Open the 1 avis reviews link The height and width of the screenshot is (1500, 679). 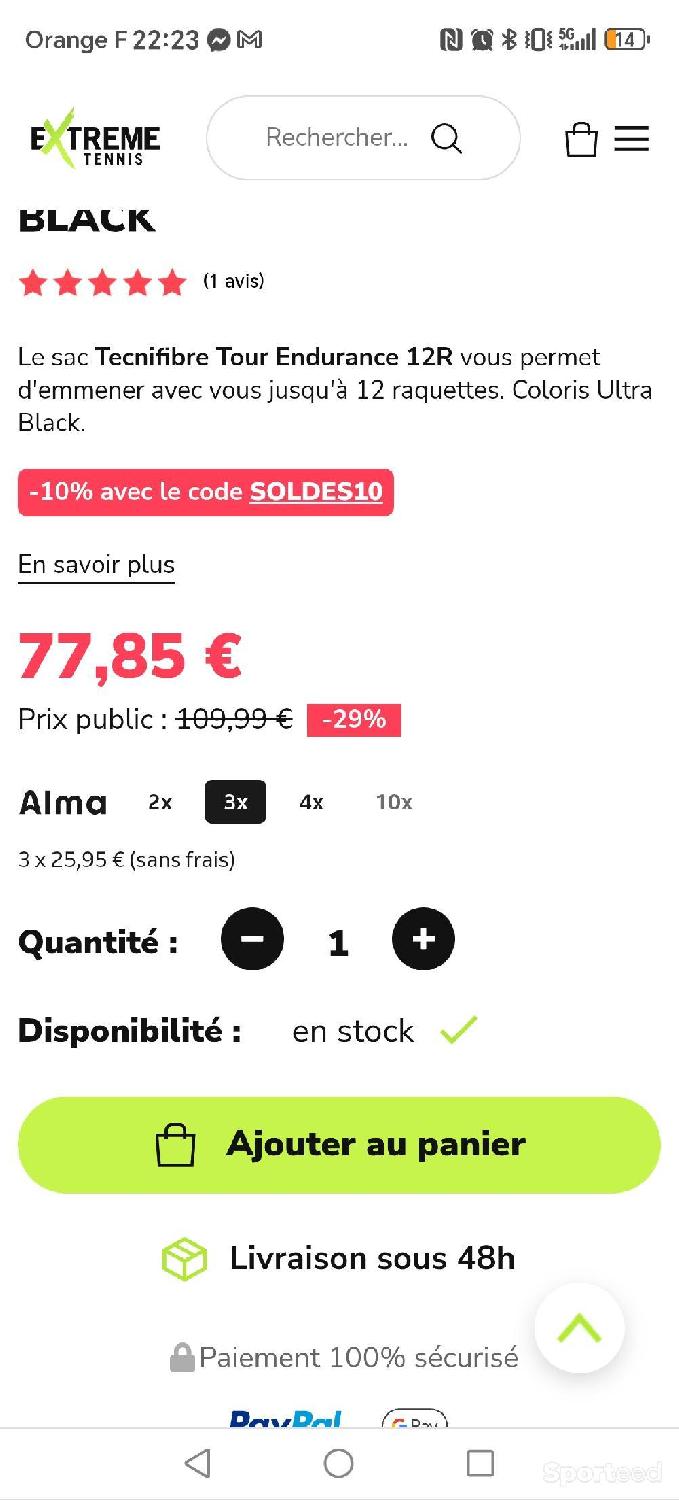tap(234, 281)
